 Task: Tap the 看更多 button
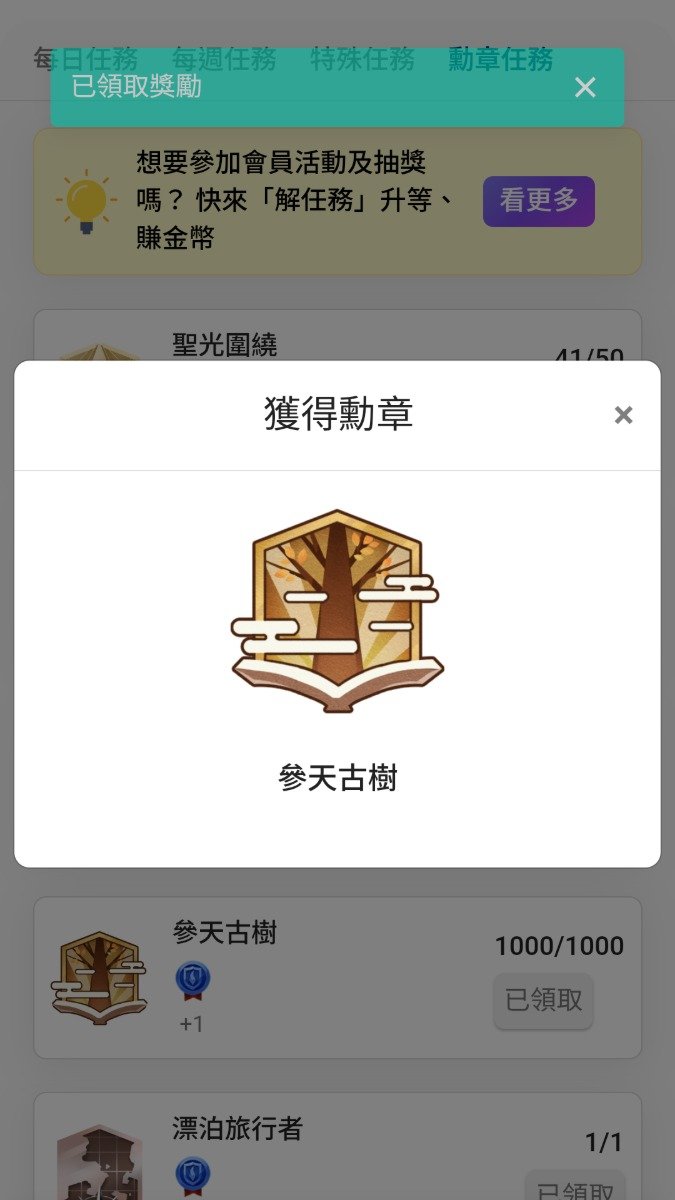pyautogui.click(x=538, y=201)
